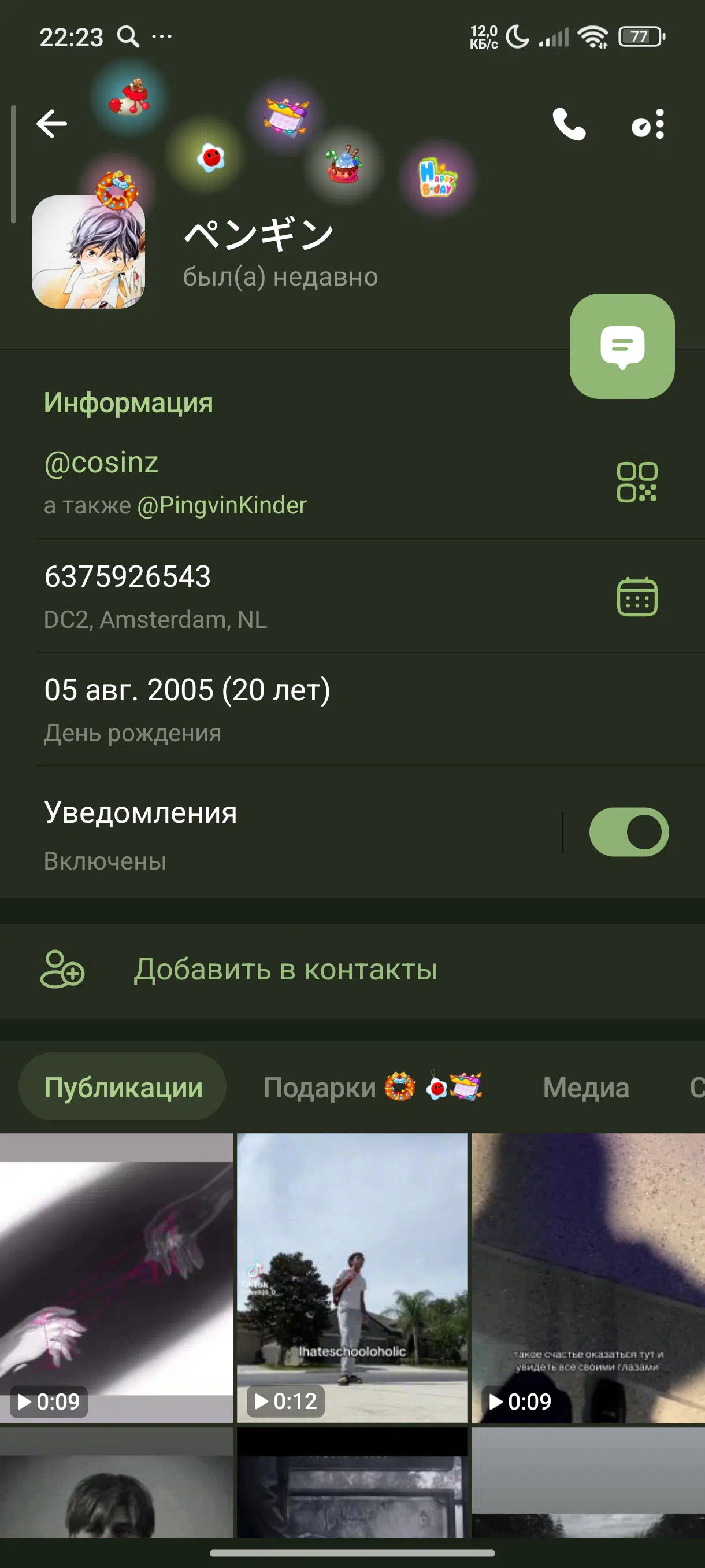705x1568 pixels.
Task: Start a voice call with this user
Action: (x=568, y=124)
